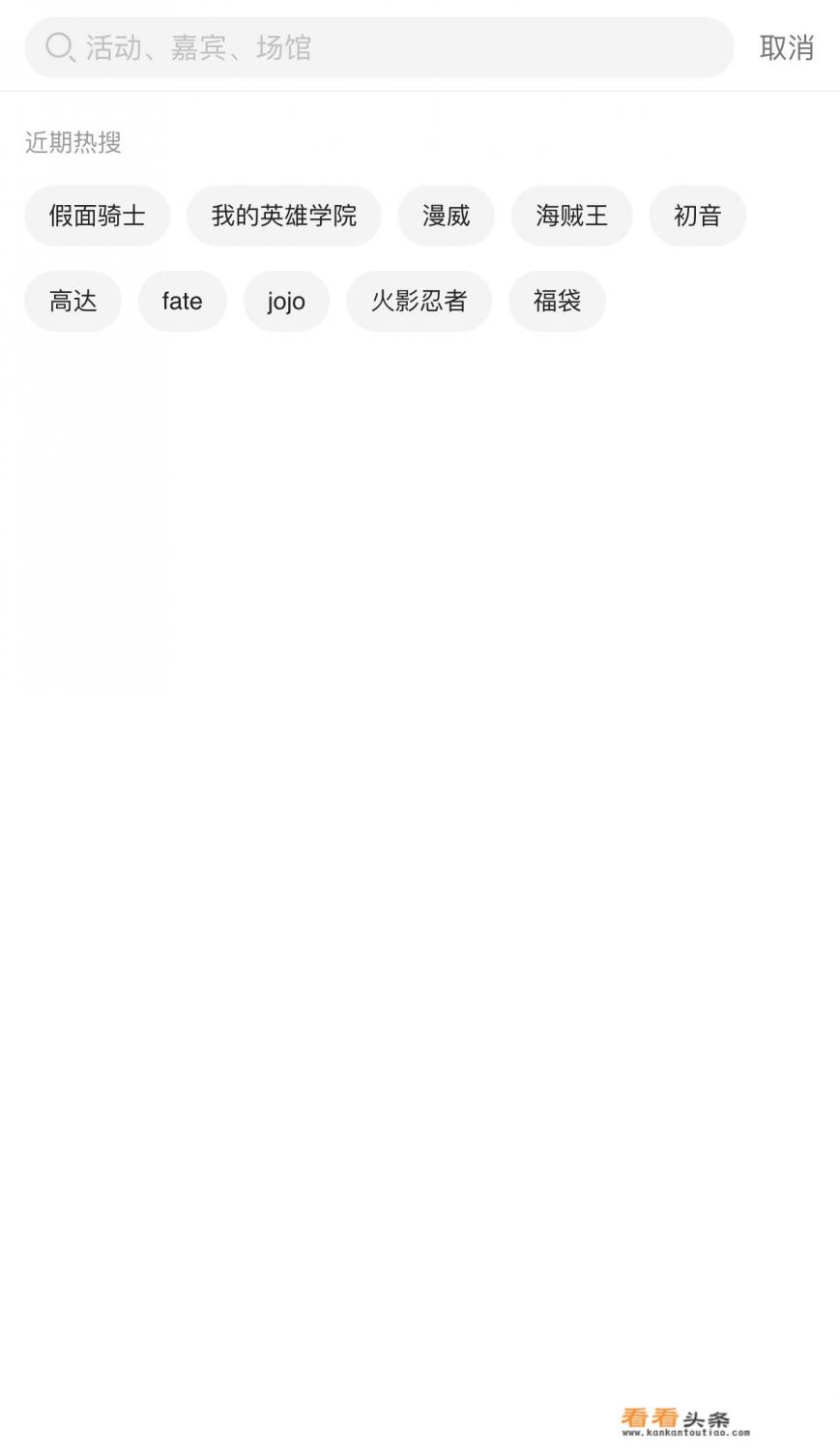Image resolution: width=840 pixels, height=1456 pixels.
Task: Search 火影忍者 via its chip
Action: [x=419, y=301]
